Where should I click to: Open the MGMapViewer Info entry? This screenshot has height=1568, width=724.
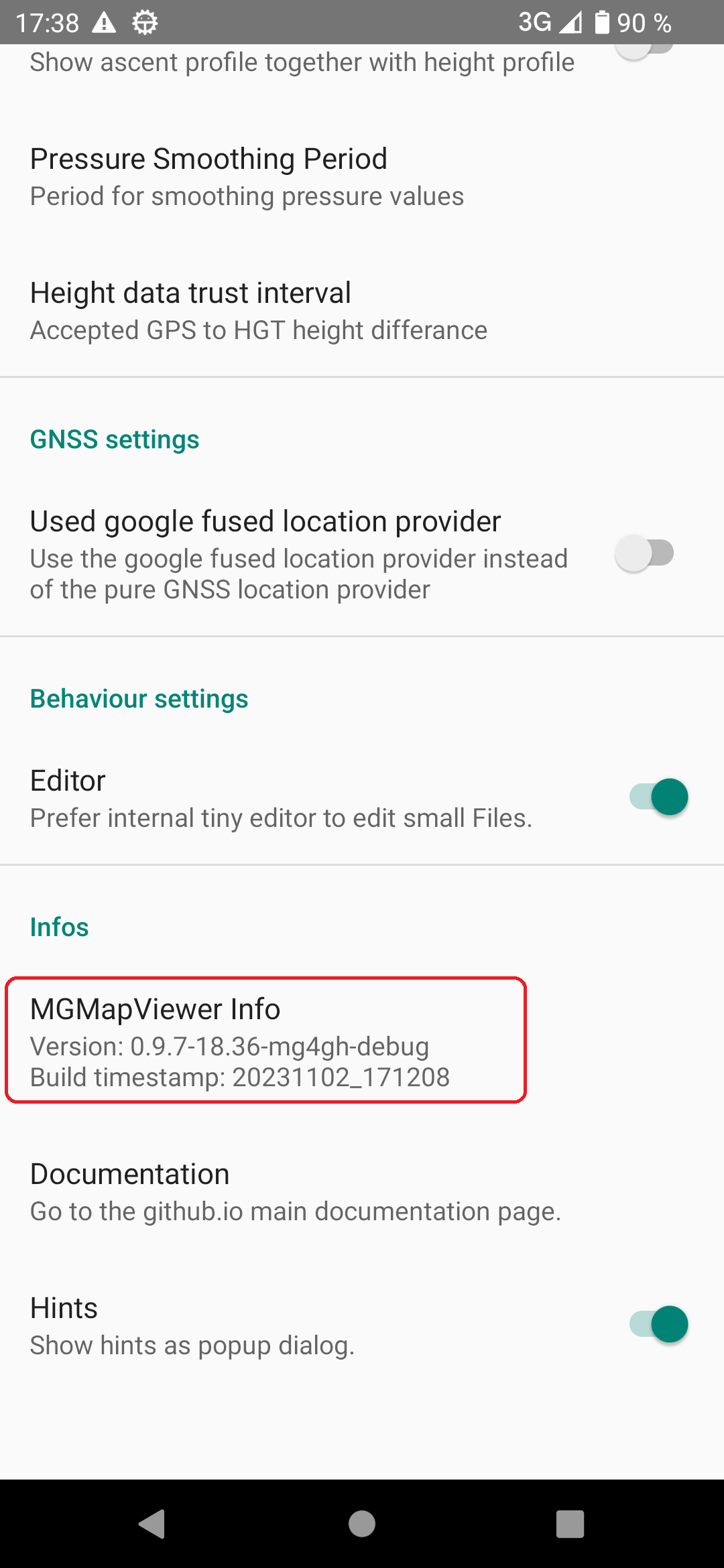[x=265, y=1040]
